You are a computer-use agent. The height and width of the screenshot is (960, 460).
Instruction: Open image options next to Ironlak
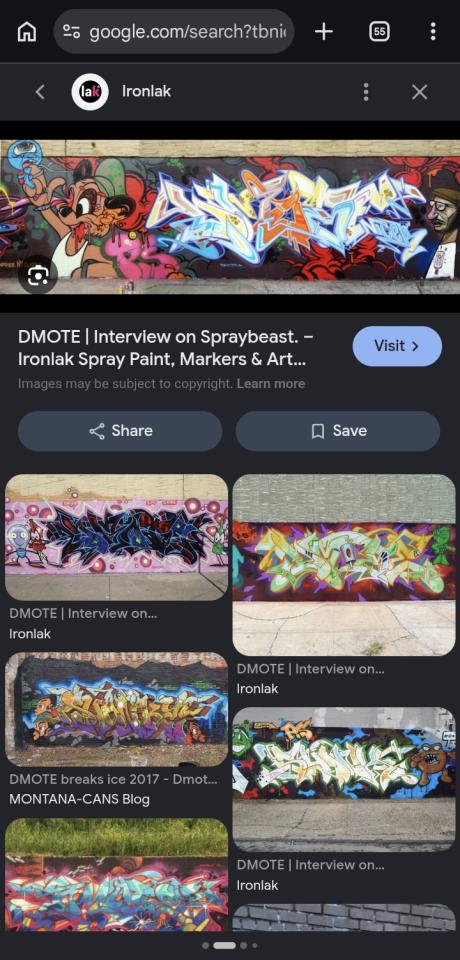[x=366, y=92]
